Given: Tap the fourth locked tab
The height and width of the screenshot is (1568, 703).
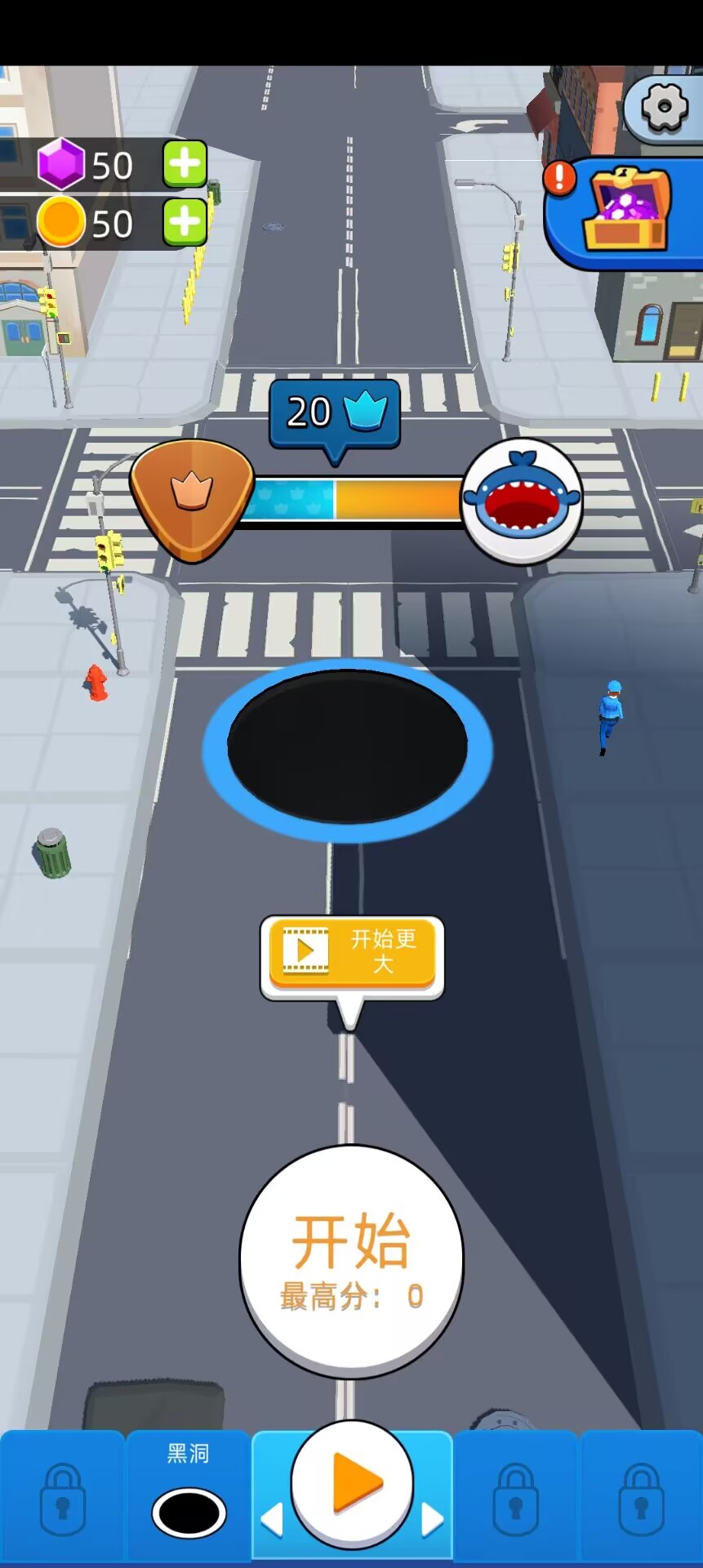Looking at the screenshot, I should (x=515, y=1498).
